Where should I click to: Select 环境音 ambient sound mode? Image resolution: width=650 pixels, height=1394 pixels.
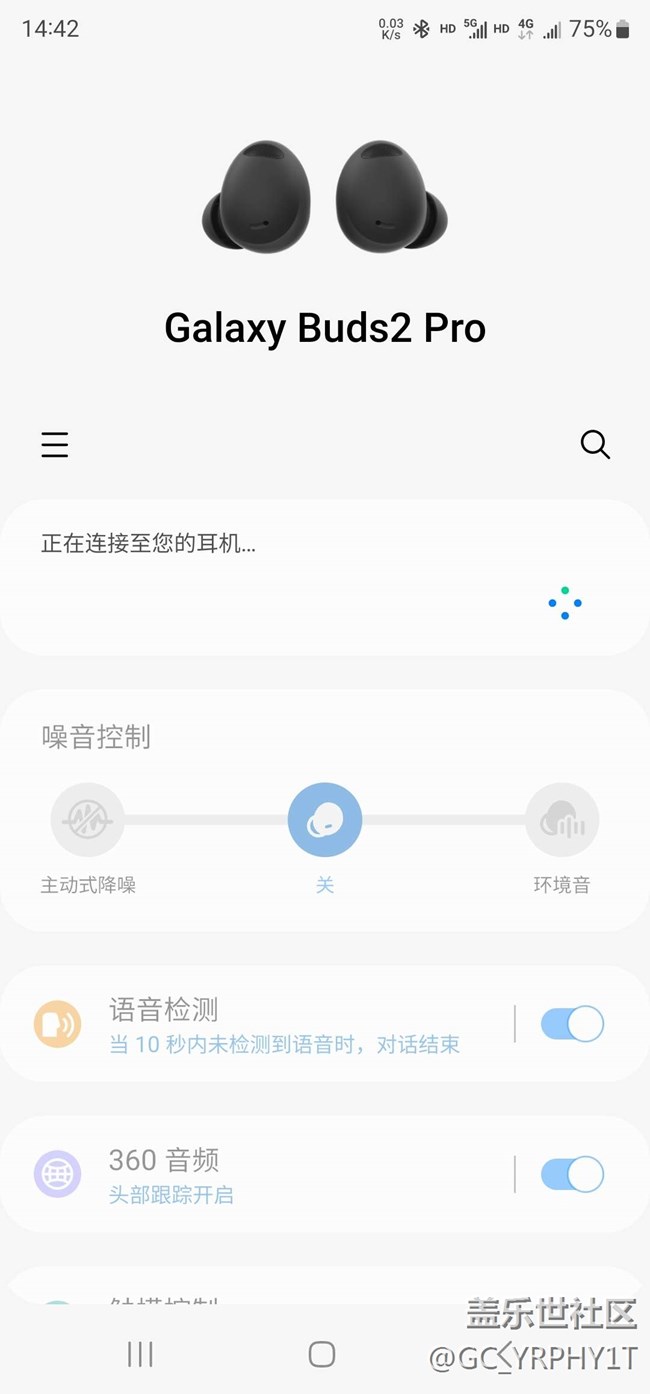click(x=562, y=821)
